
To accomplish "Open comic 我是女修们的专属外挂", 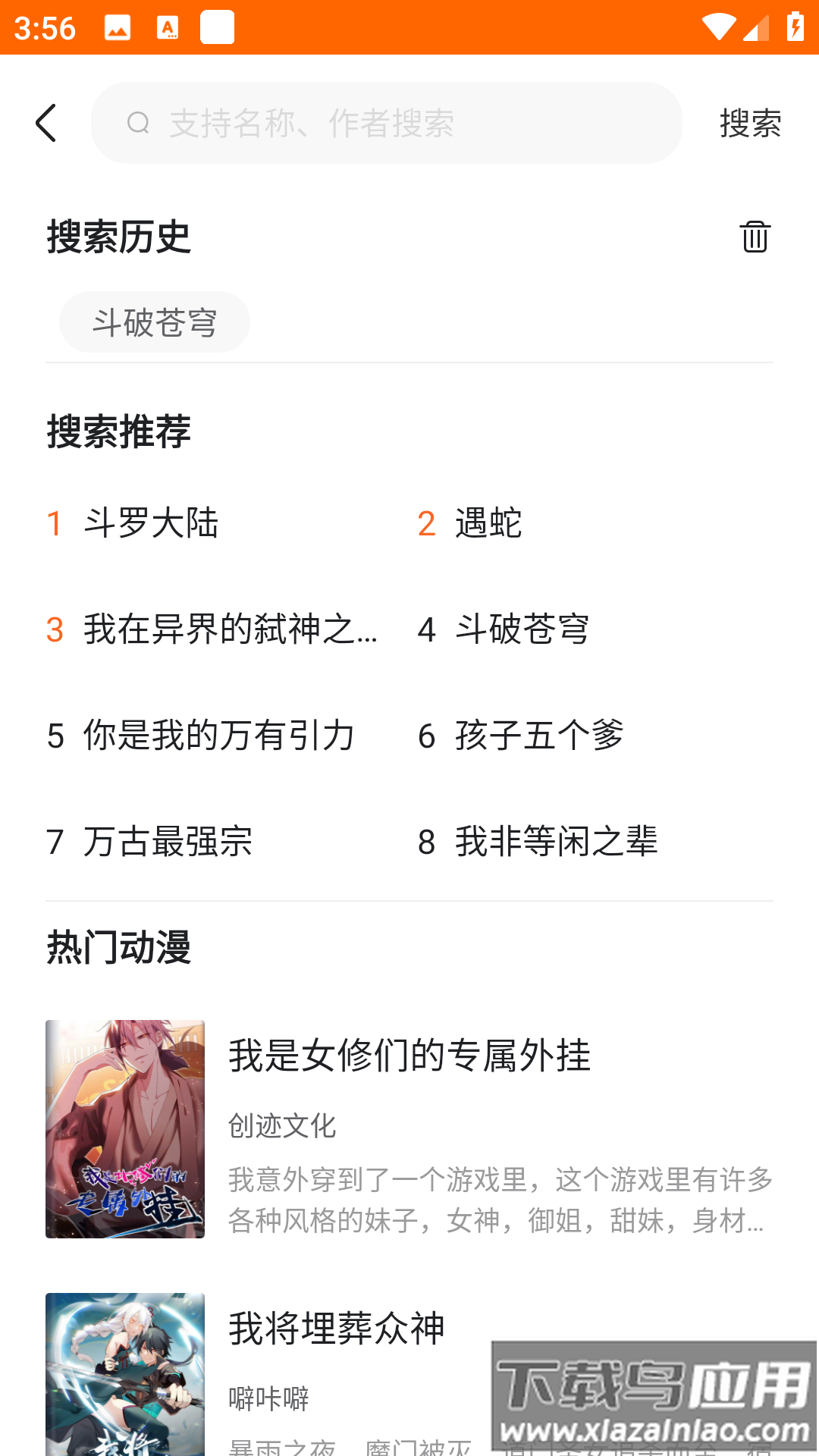I will (409, 1054).
